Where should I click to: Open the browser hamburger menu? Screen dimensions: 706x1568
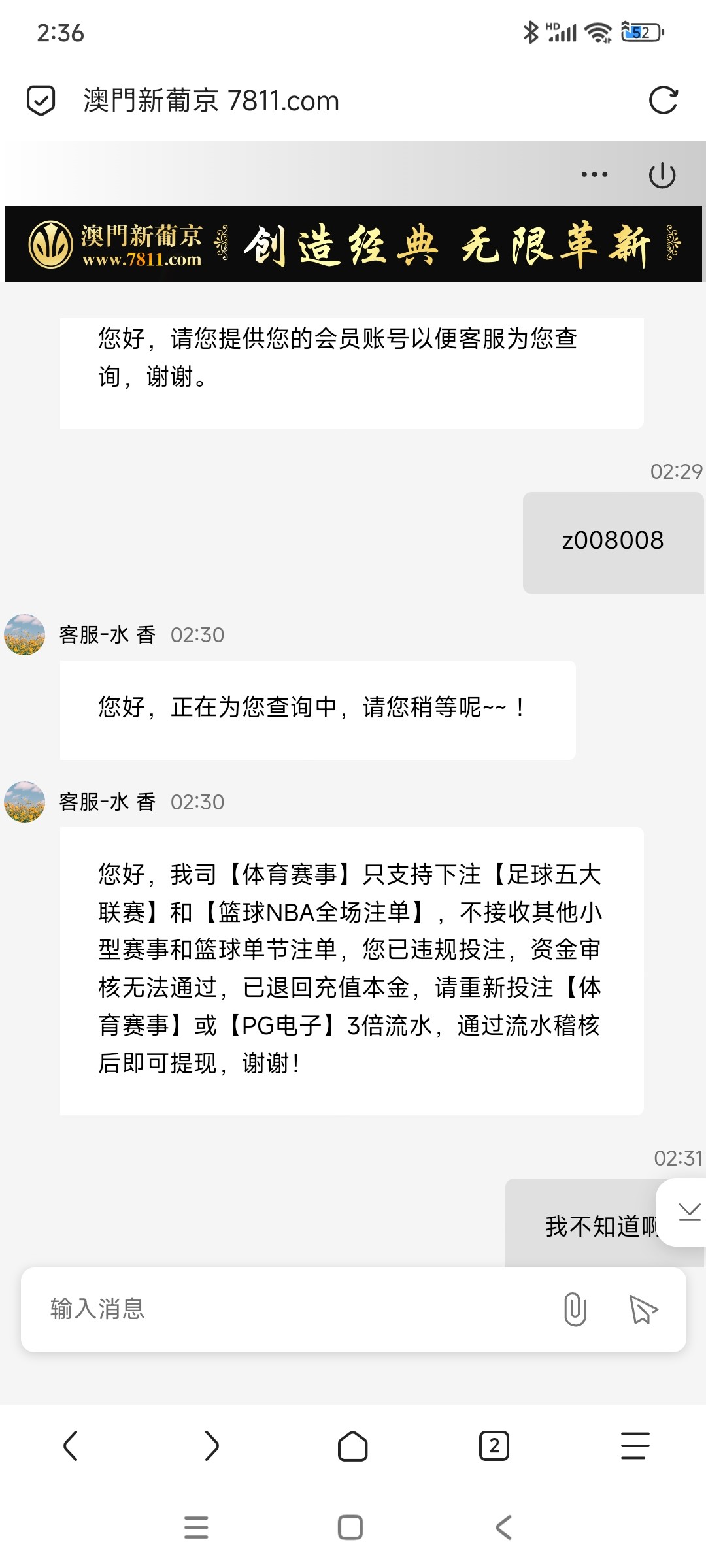pos(635,1445)
